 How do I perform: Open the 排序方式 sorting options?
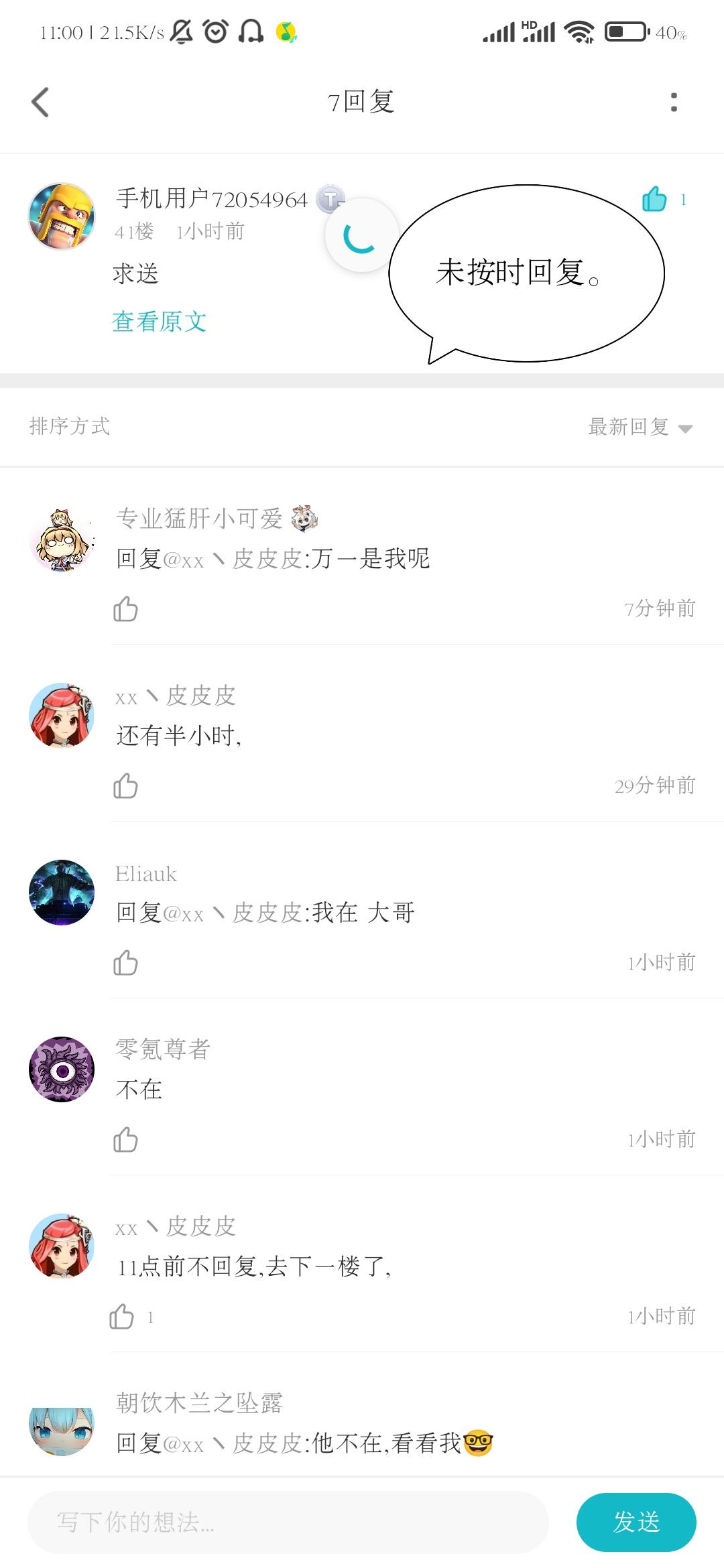[x=70, y=427]
